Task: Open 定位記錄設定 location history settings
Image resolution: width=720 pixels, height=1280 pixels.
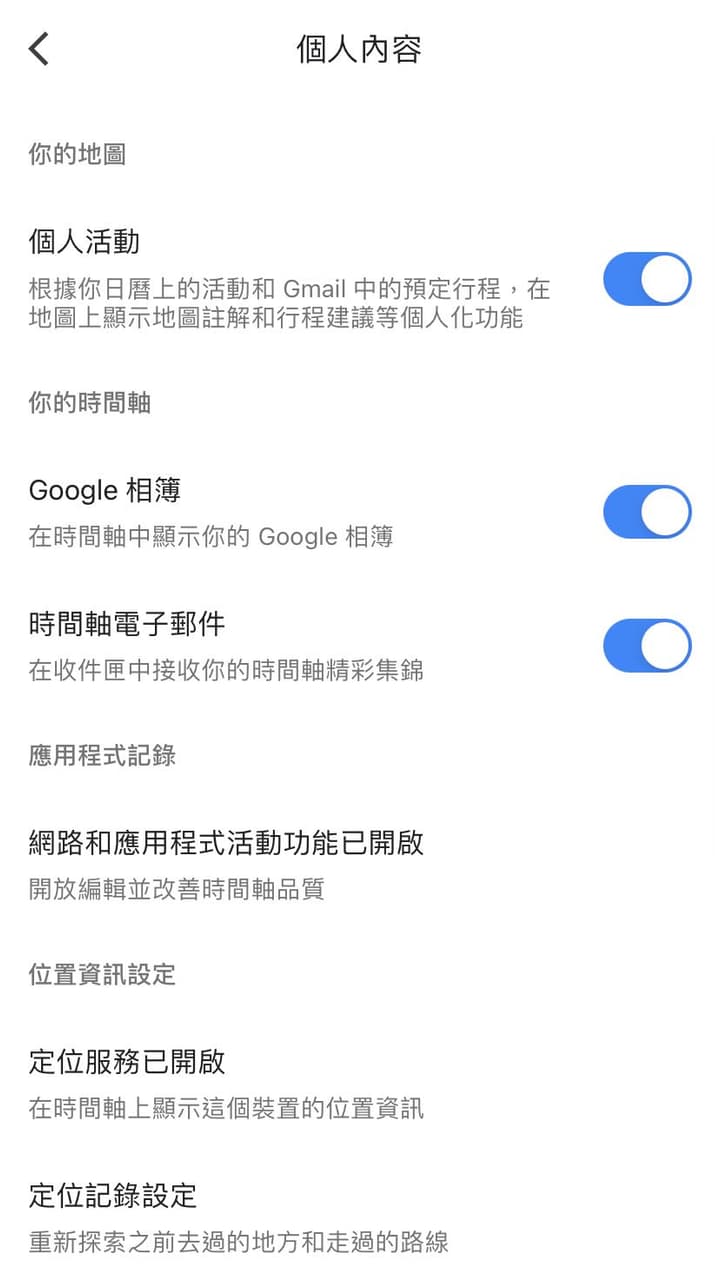Action: point(112,1196)
